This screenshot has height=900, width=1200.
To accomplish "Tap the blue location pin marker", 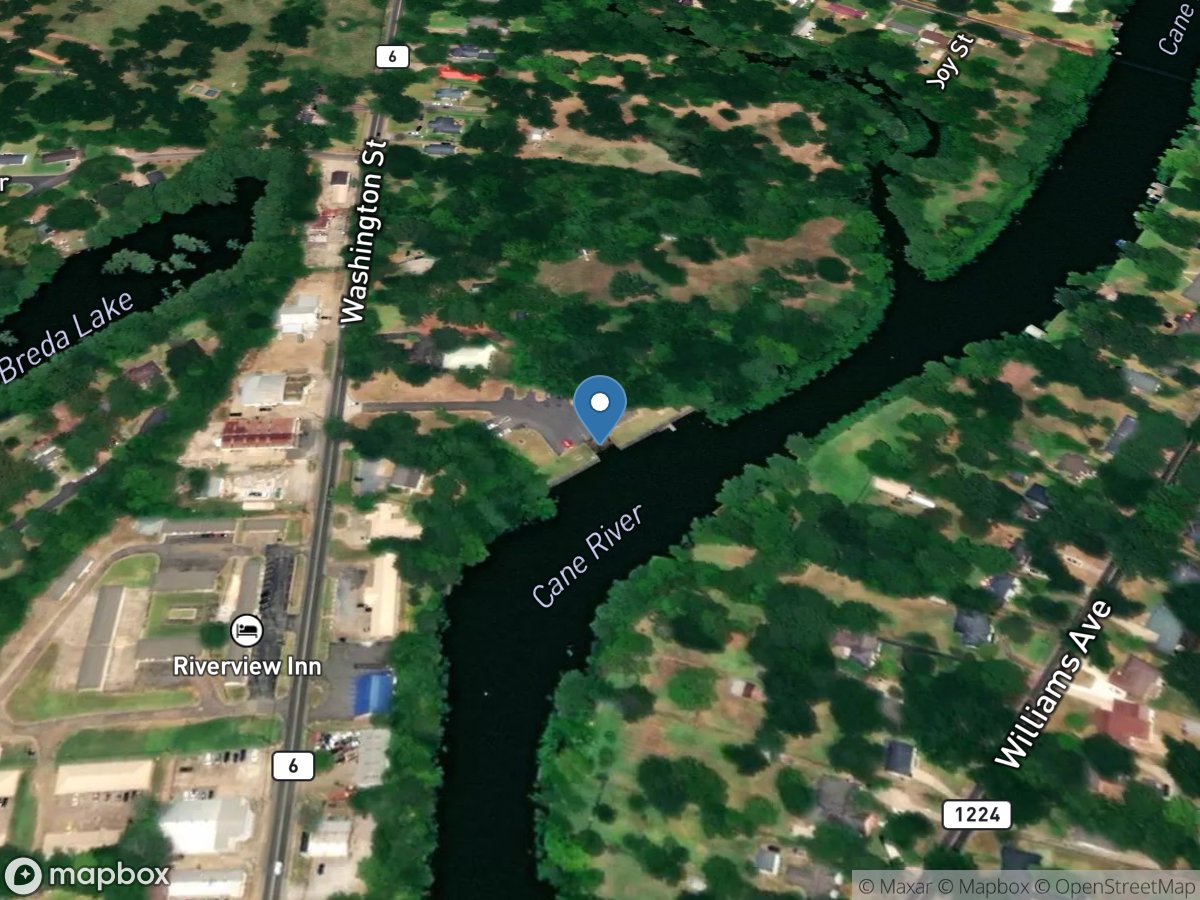I will (x=600, y=406).
